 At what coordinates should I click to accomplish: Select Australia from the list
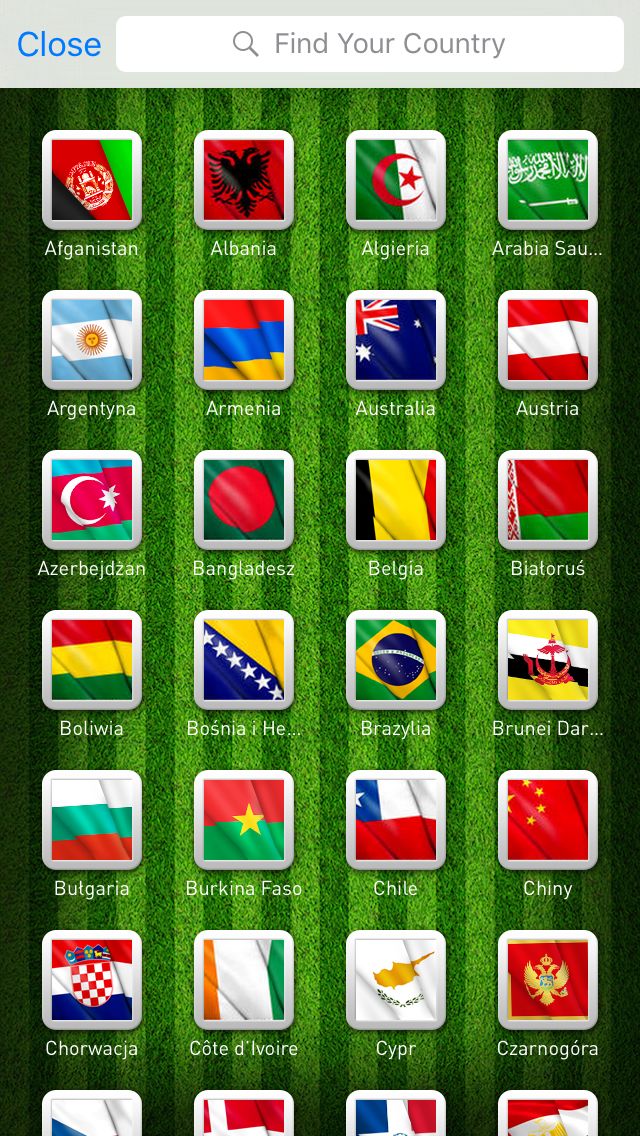click(x=396, y=340)
